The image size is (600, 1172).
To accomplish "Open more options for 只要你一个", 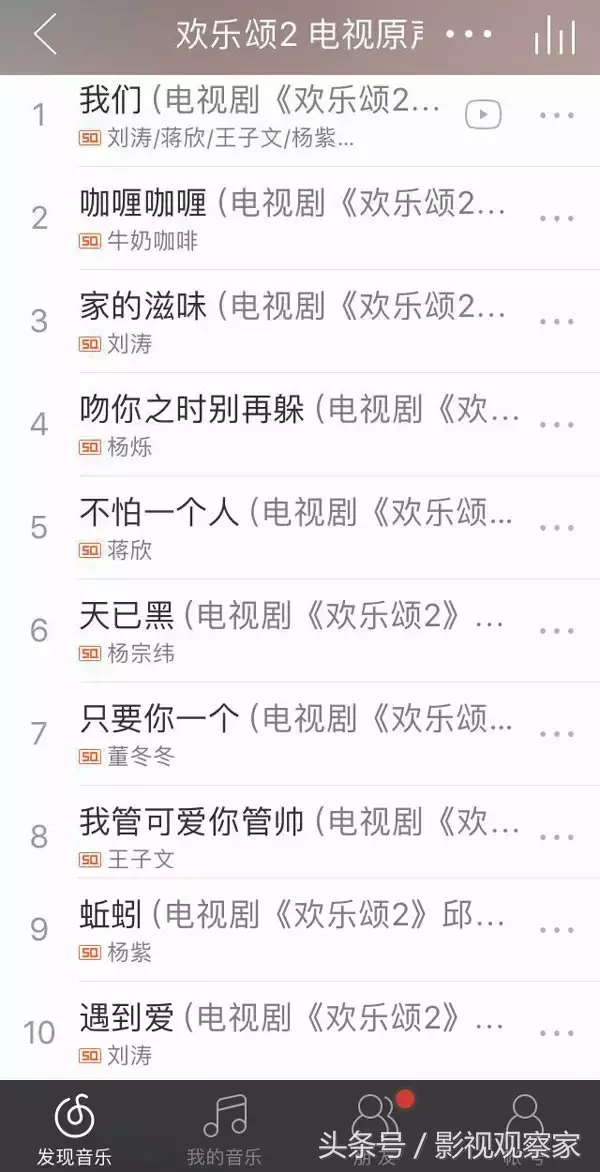I will [x=556, y=733].
